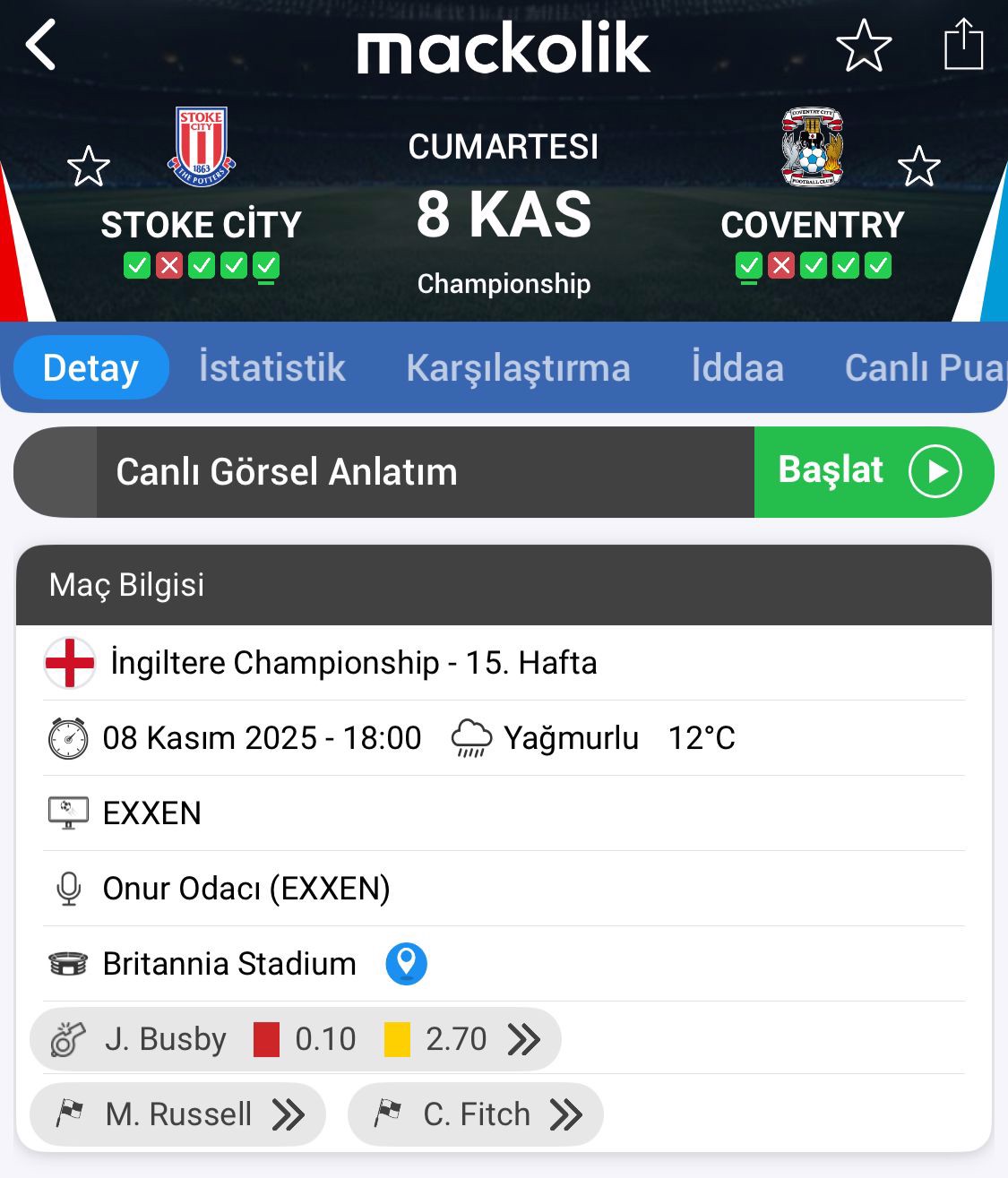Favorite Stoke City with its star
Viewport: 1008px width, 1178px height.
click(x=88, y=167)
